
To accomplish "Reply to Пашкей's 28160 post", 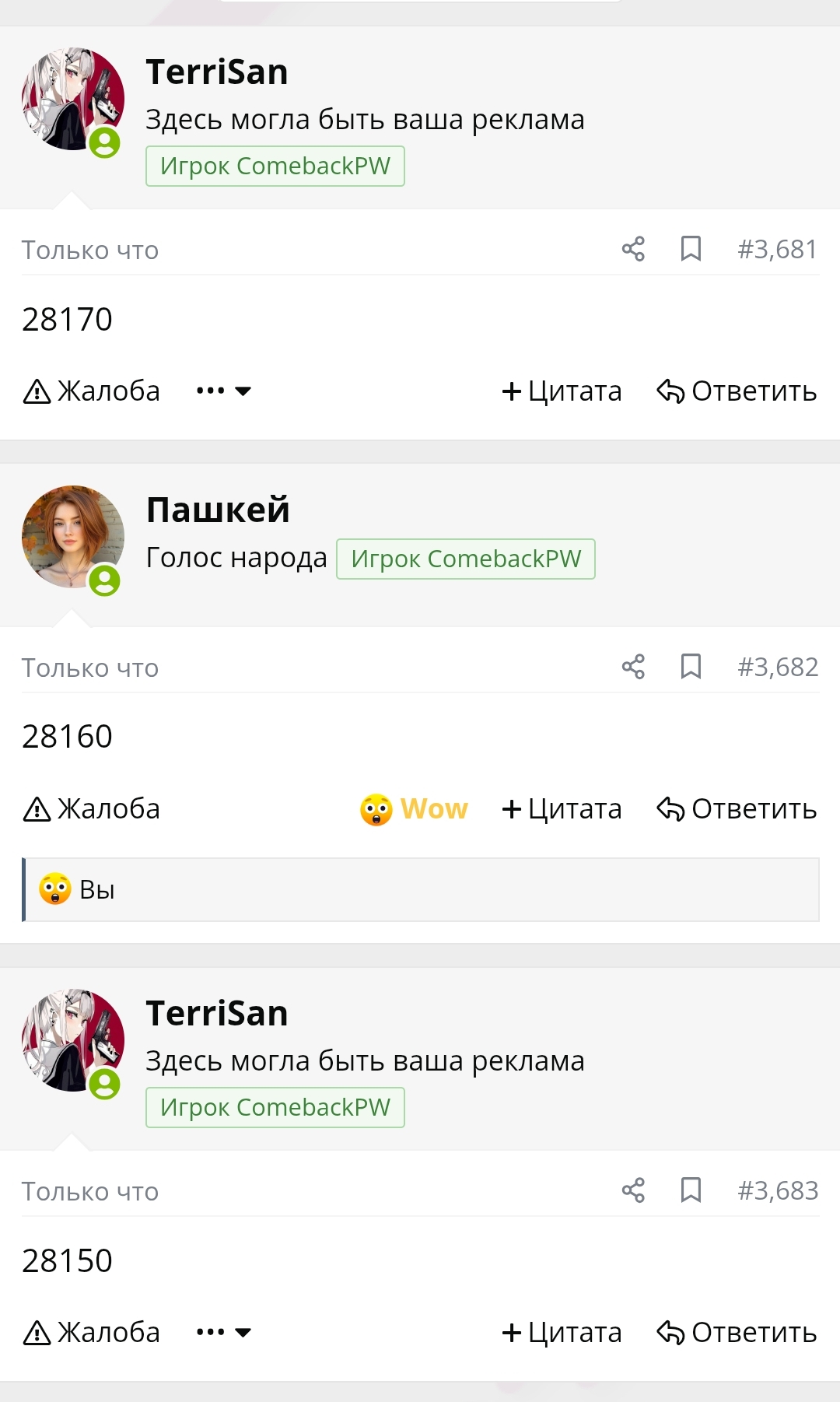I will click(x=737, y=809).
